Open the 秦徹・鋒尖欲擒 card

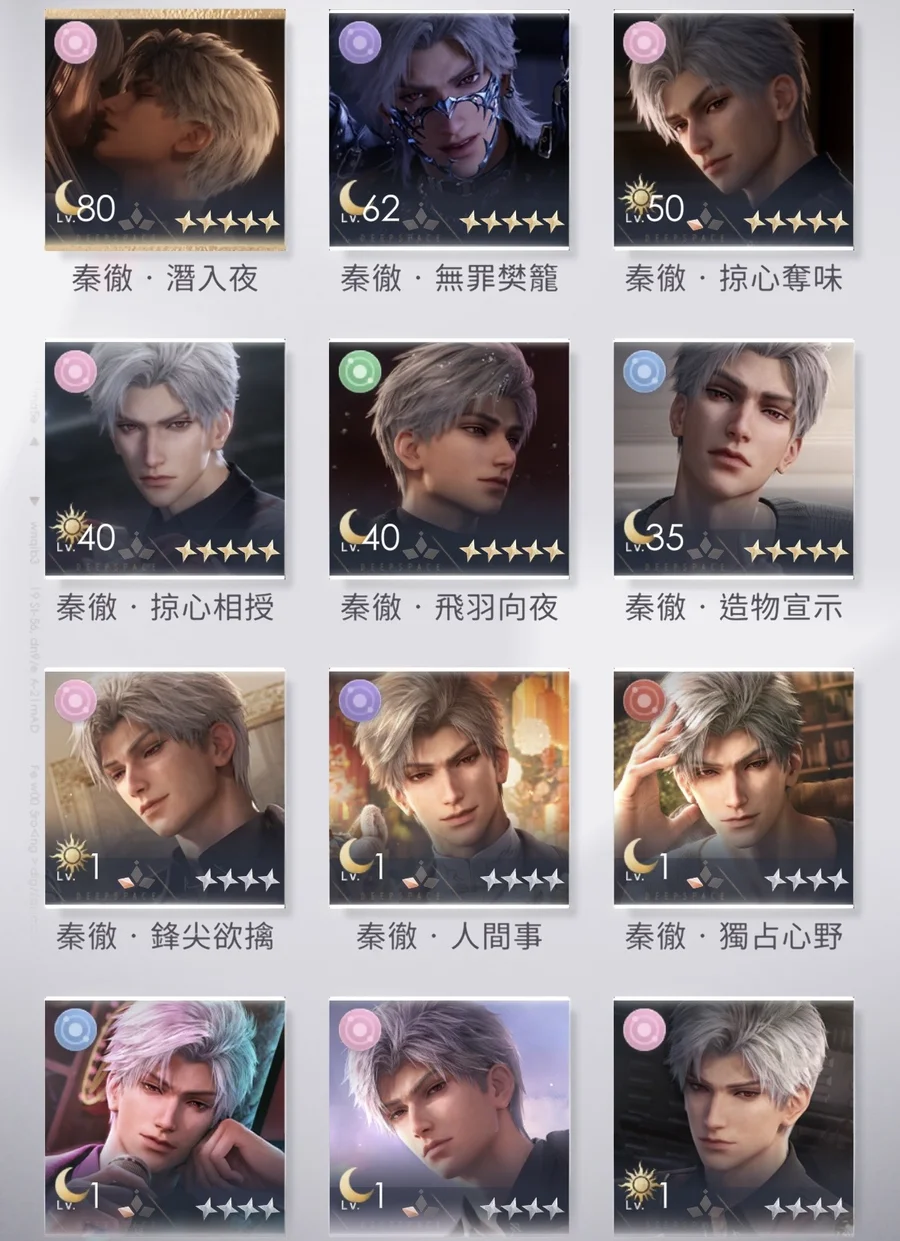165,788
